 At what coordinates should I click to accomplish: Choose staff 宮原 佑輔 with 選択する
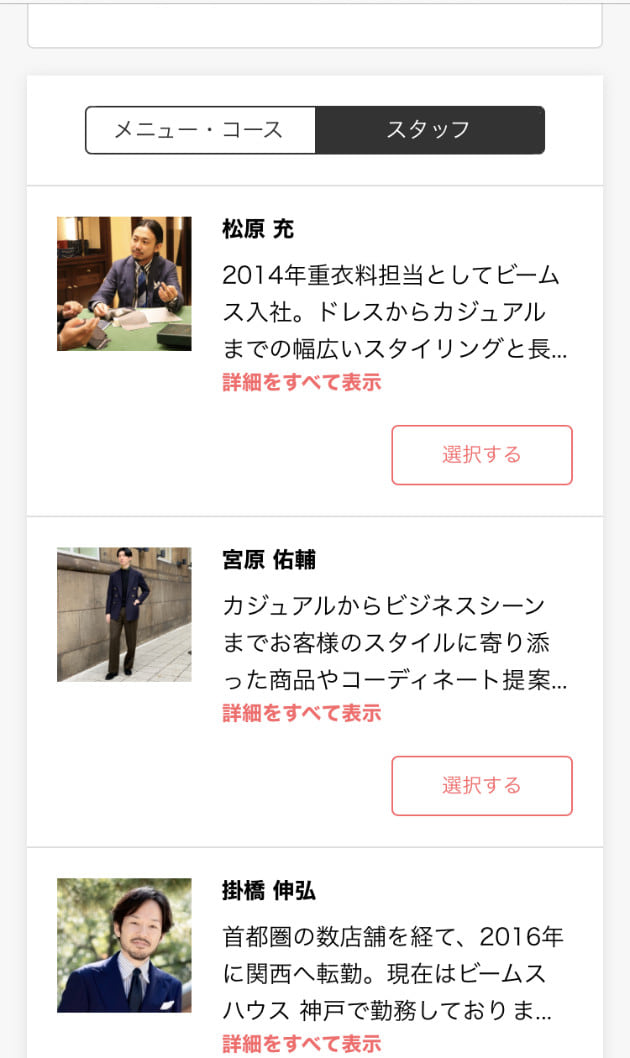pyautogui.click(x=481, y=786)
